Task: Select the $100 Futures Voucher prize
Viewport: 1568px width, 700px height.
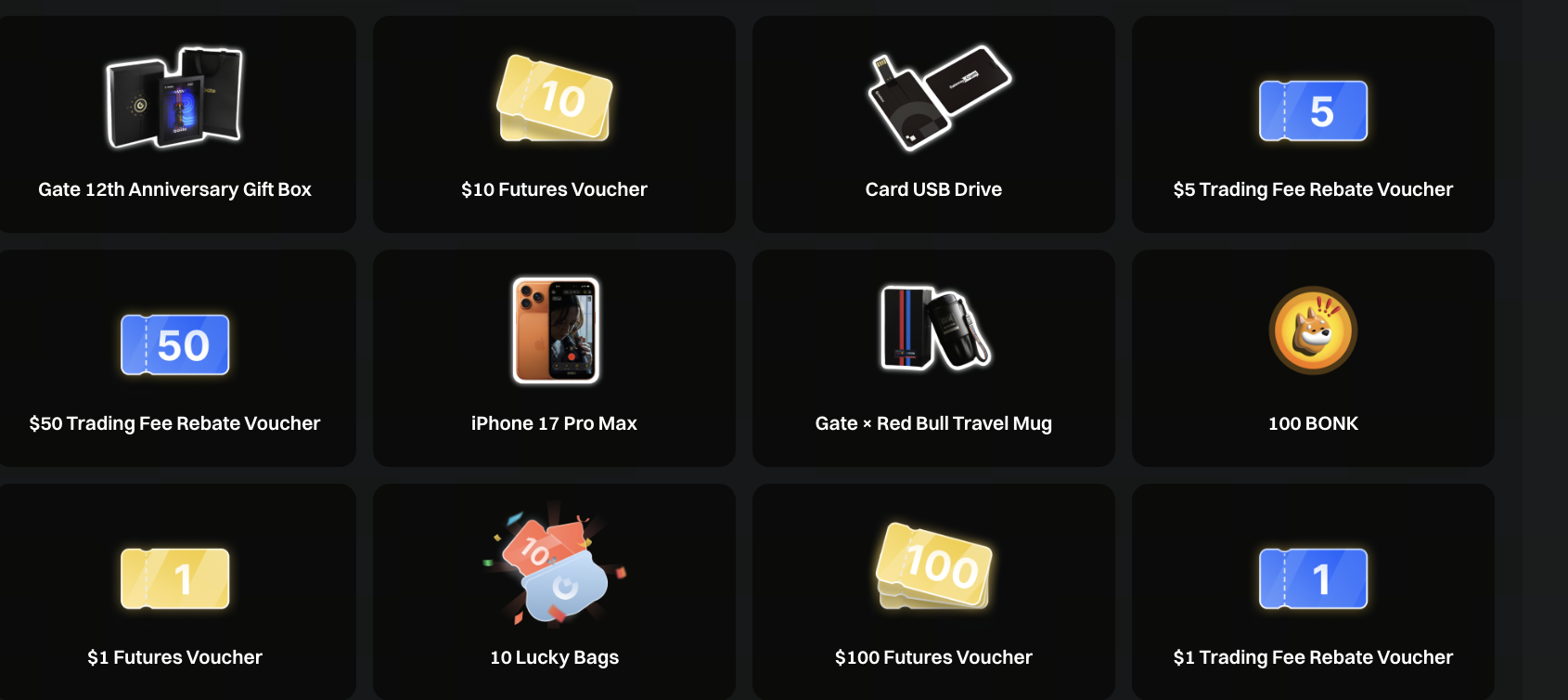Action: (933, 592)
